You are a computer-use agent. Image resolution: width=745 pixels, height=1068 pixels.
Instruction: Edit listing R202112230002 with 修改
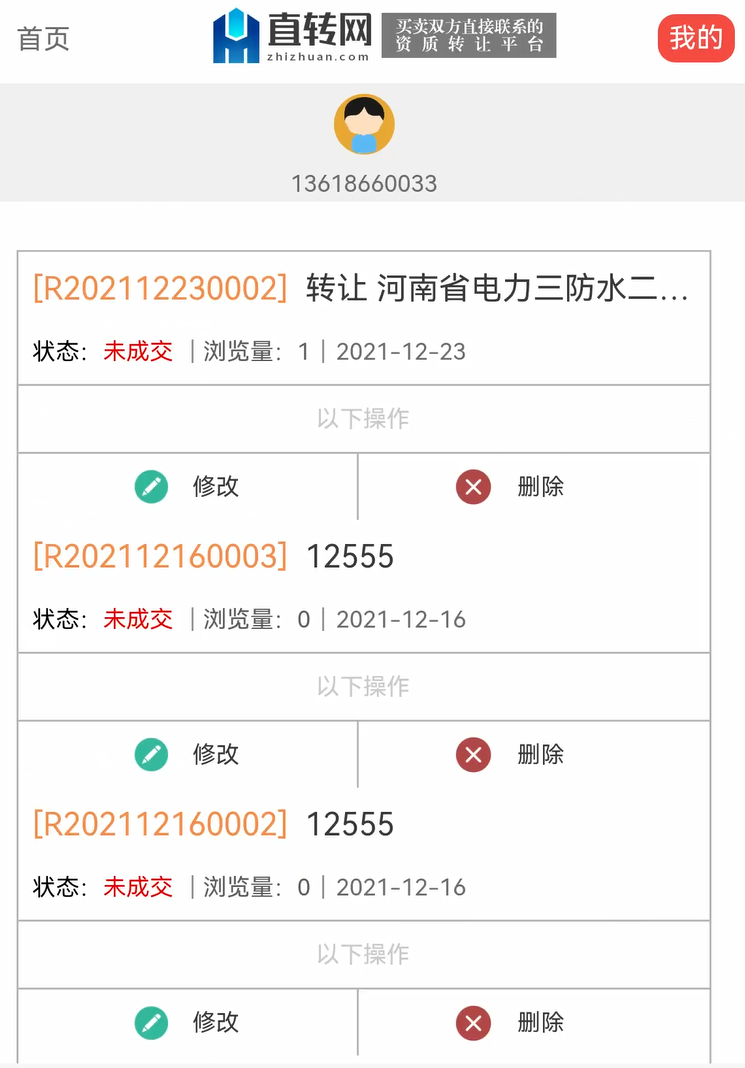[x=188, y=487]
